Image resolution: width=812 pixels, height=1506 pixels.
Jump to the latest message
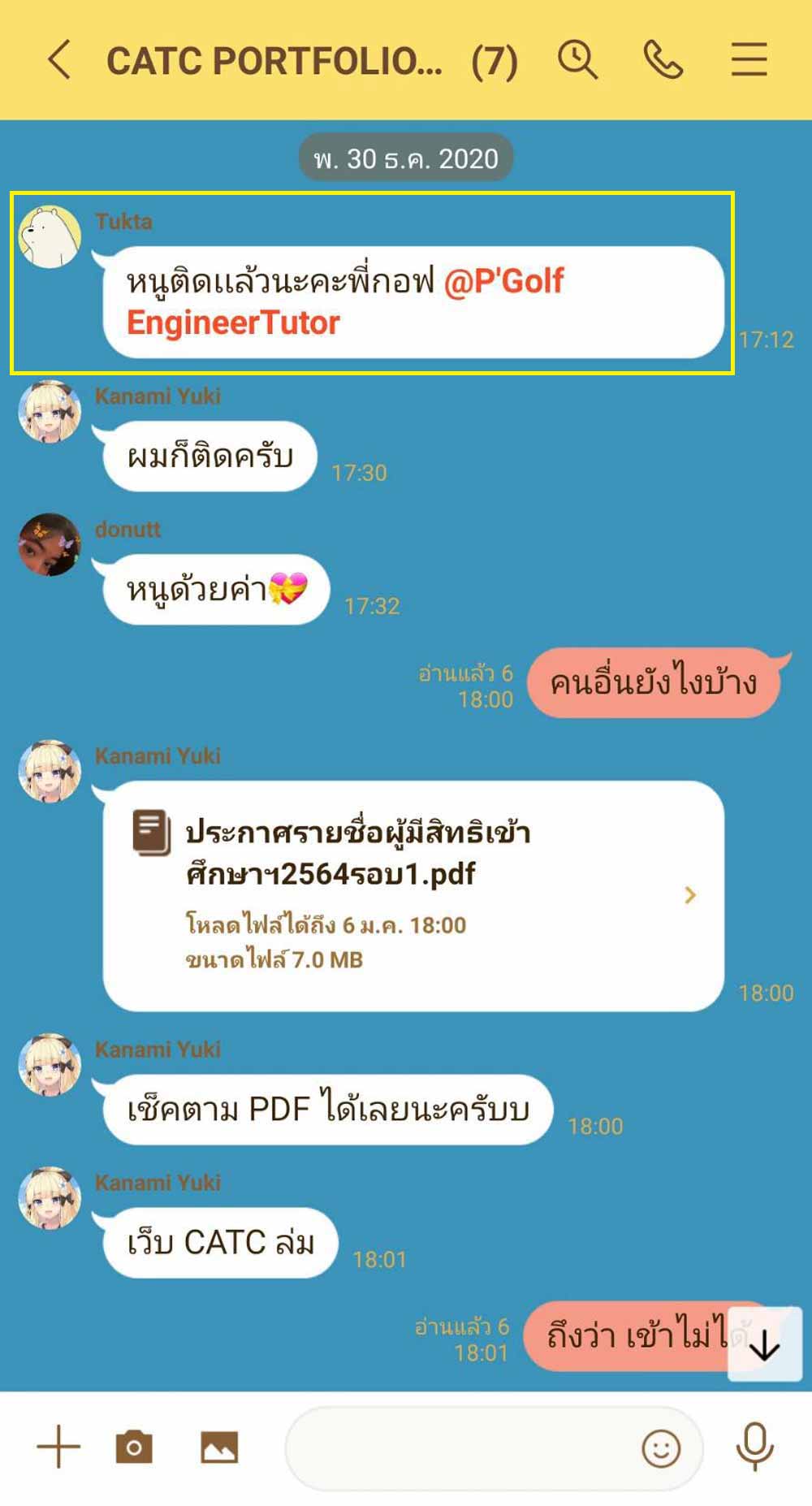pos(764,1344)
